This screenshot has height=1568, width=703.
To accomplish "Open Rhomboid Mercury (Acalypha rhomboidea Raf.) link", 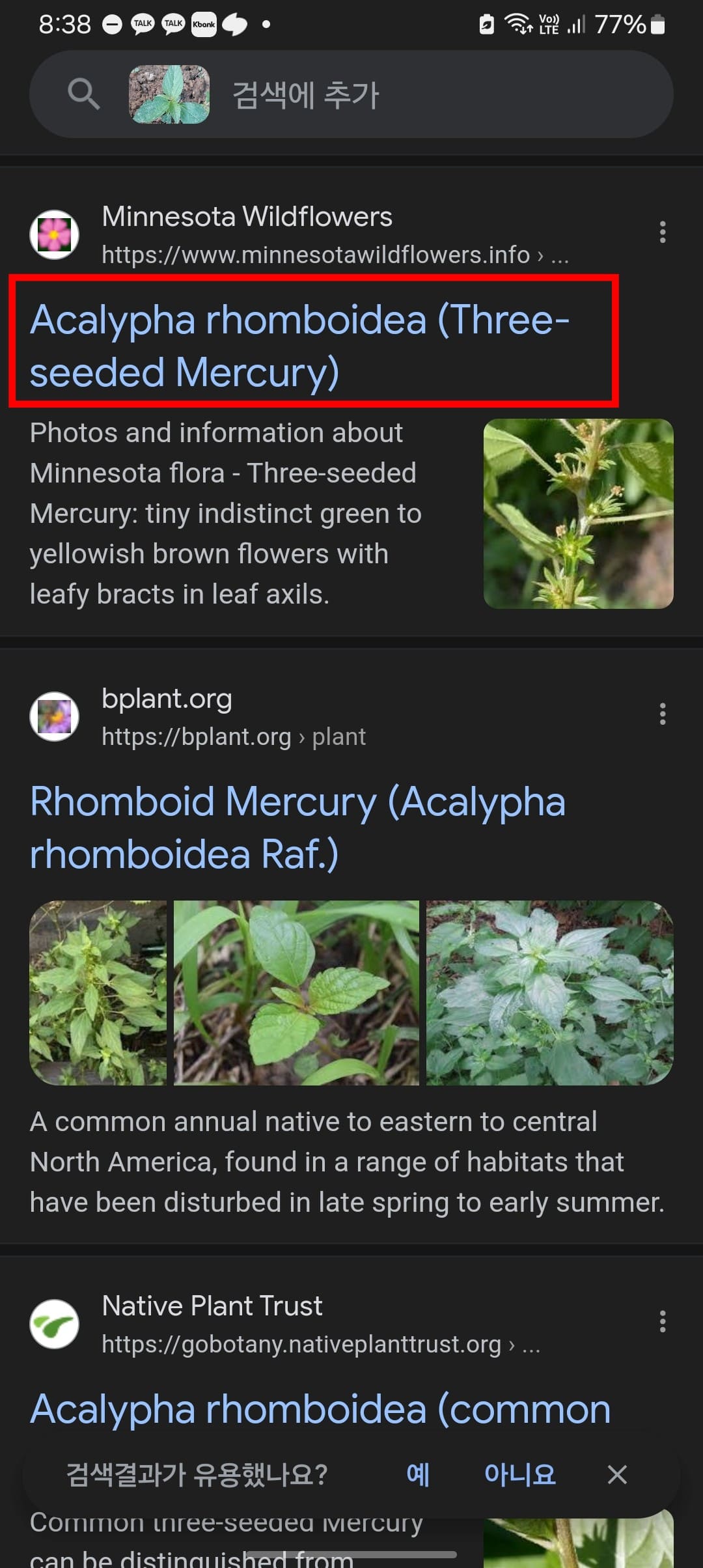I will coord(297,827).
